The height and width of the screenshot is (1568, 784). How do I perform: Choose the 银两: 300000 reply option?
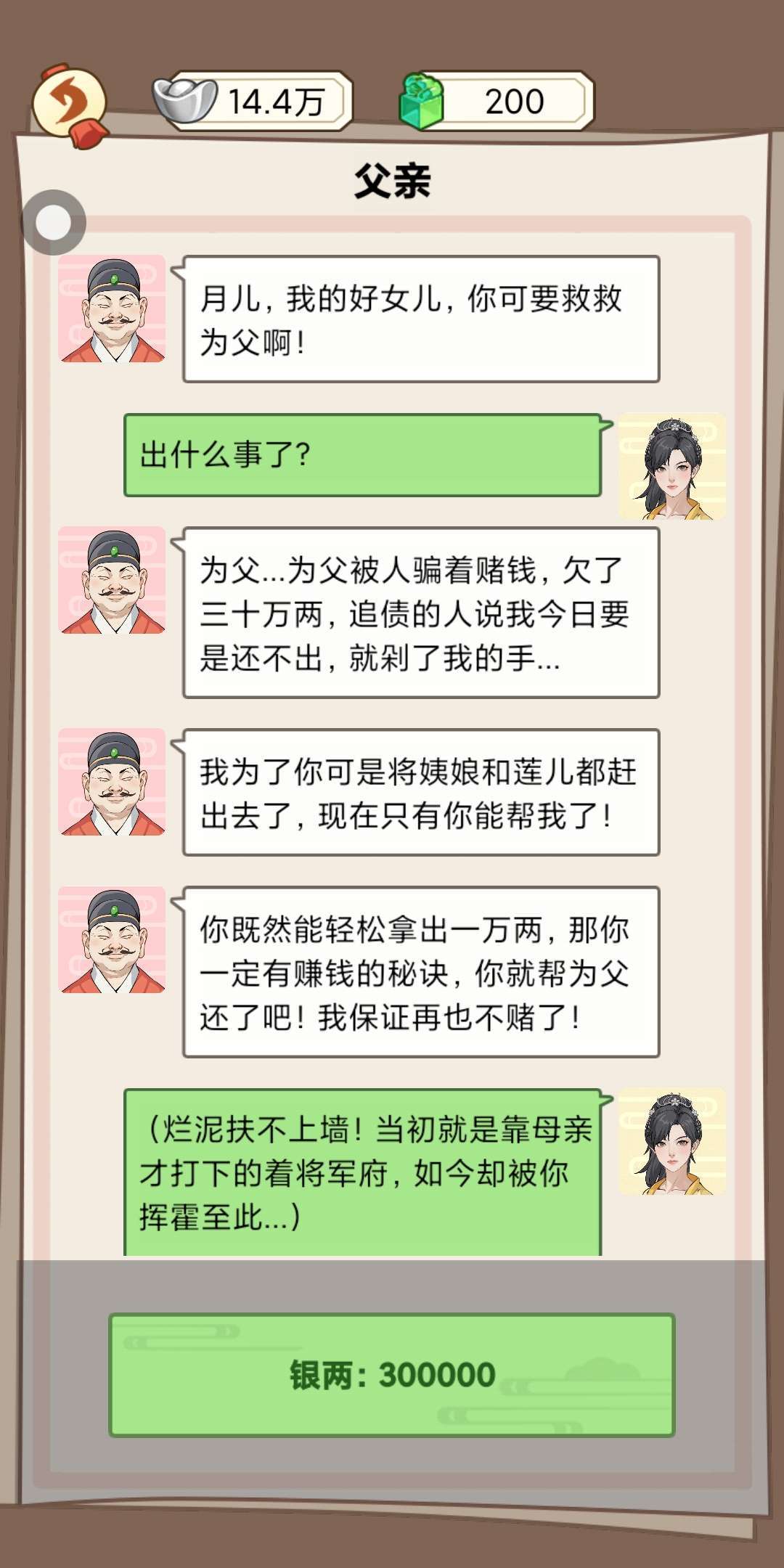click(392, 1375)
